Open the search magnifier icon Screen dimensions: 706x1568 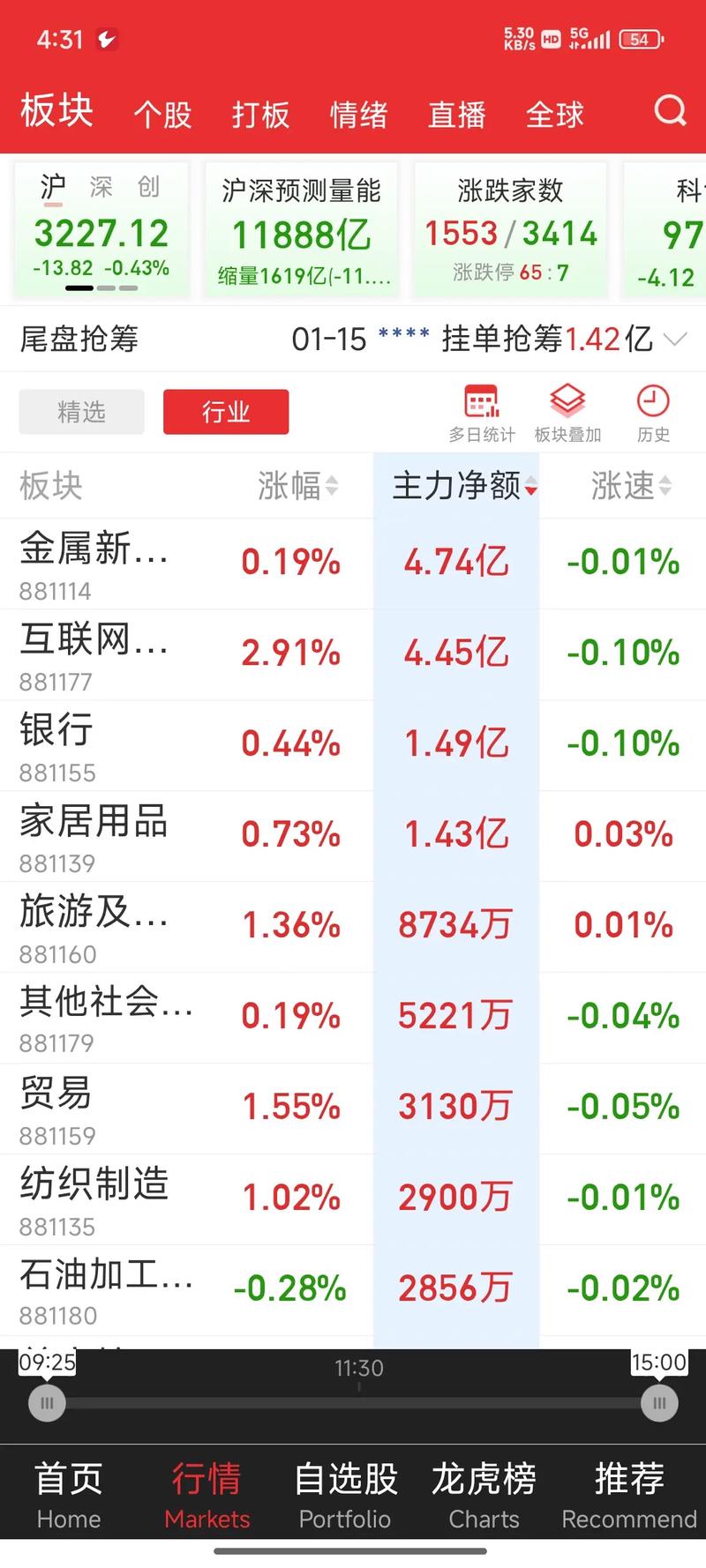tap(672, 111)
